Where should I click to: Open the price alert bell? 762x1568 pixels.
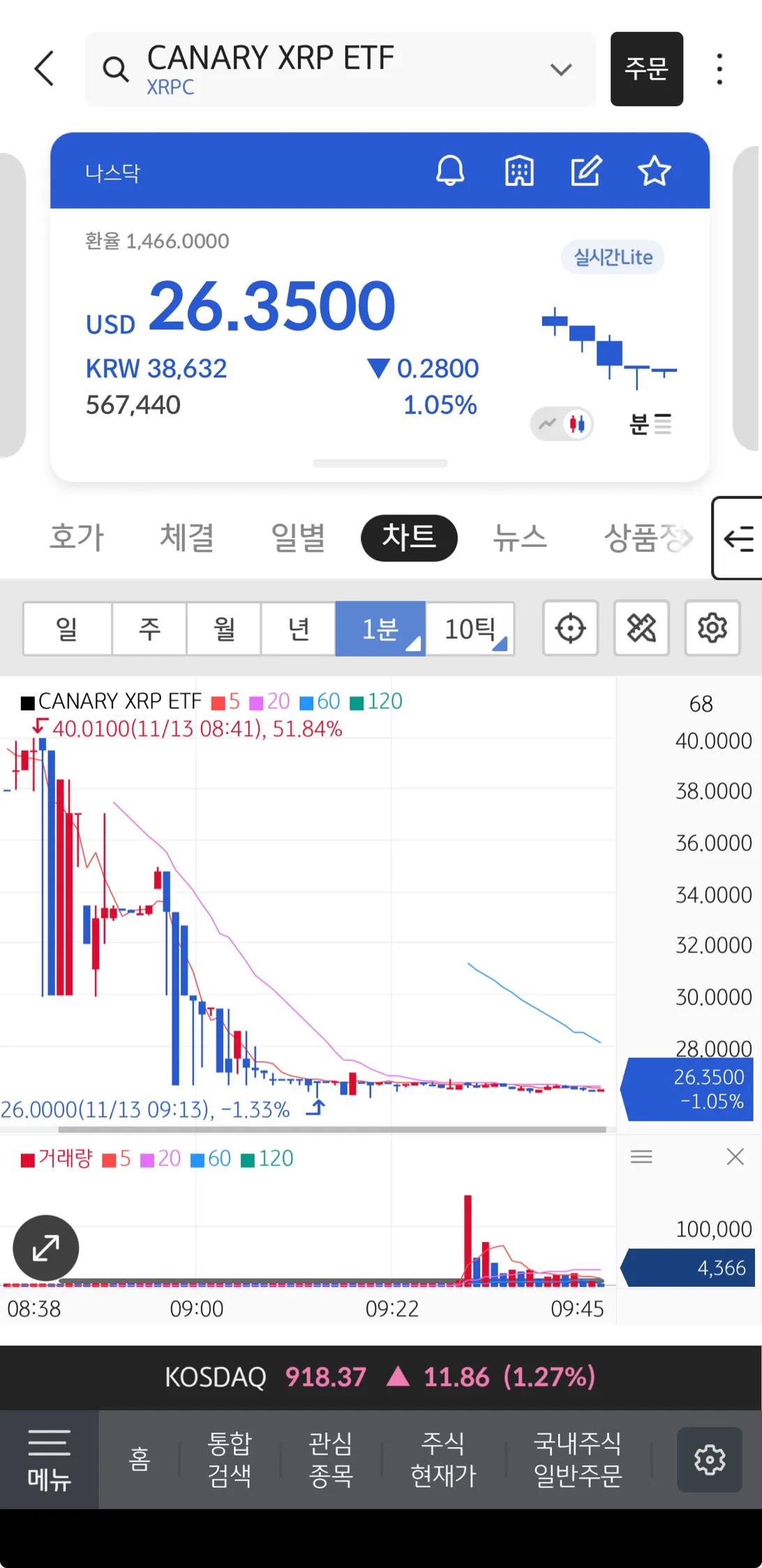450,171
